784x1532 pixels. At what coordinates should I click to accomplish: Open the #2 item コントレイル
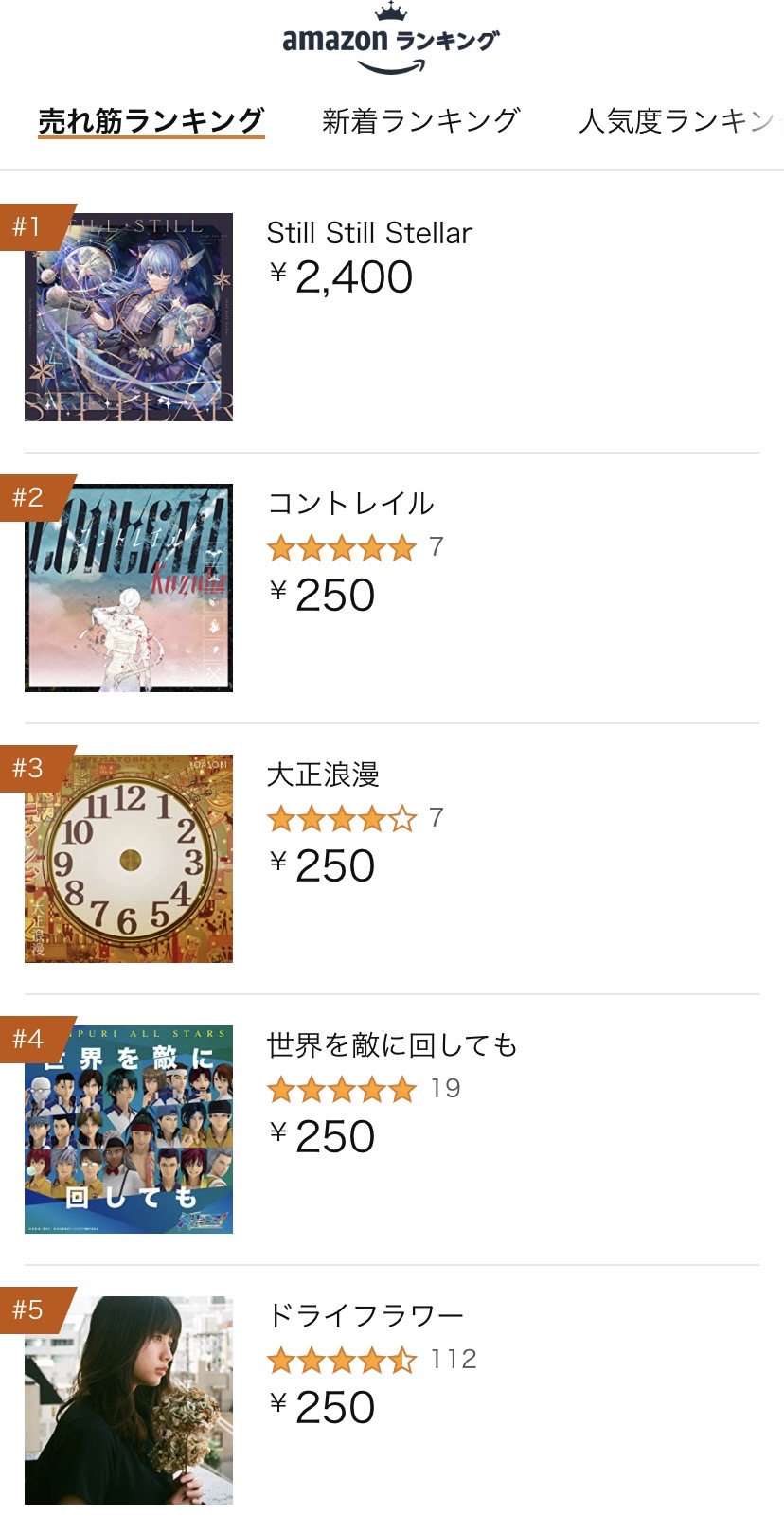coord(350,504)
